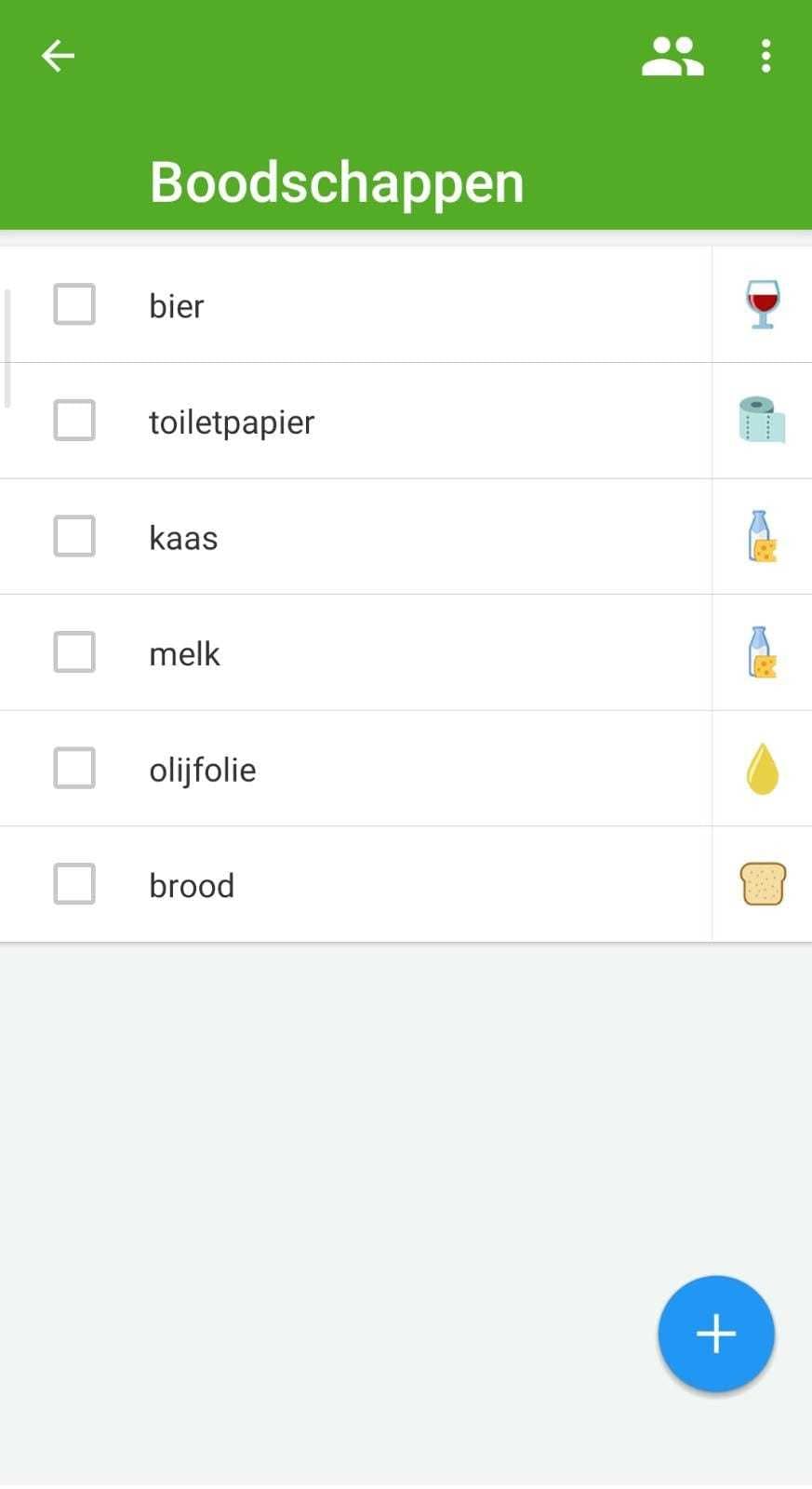Screen dimensions: 812x1489
Task: Click the oil droplet icon next to olijfolie
Action: pyautogui.click(x=762, y=769)
